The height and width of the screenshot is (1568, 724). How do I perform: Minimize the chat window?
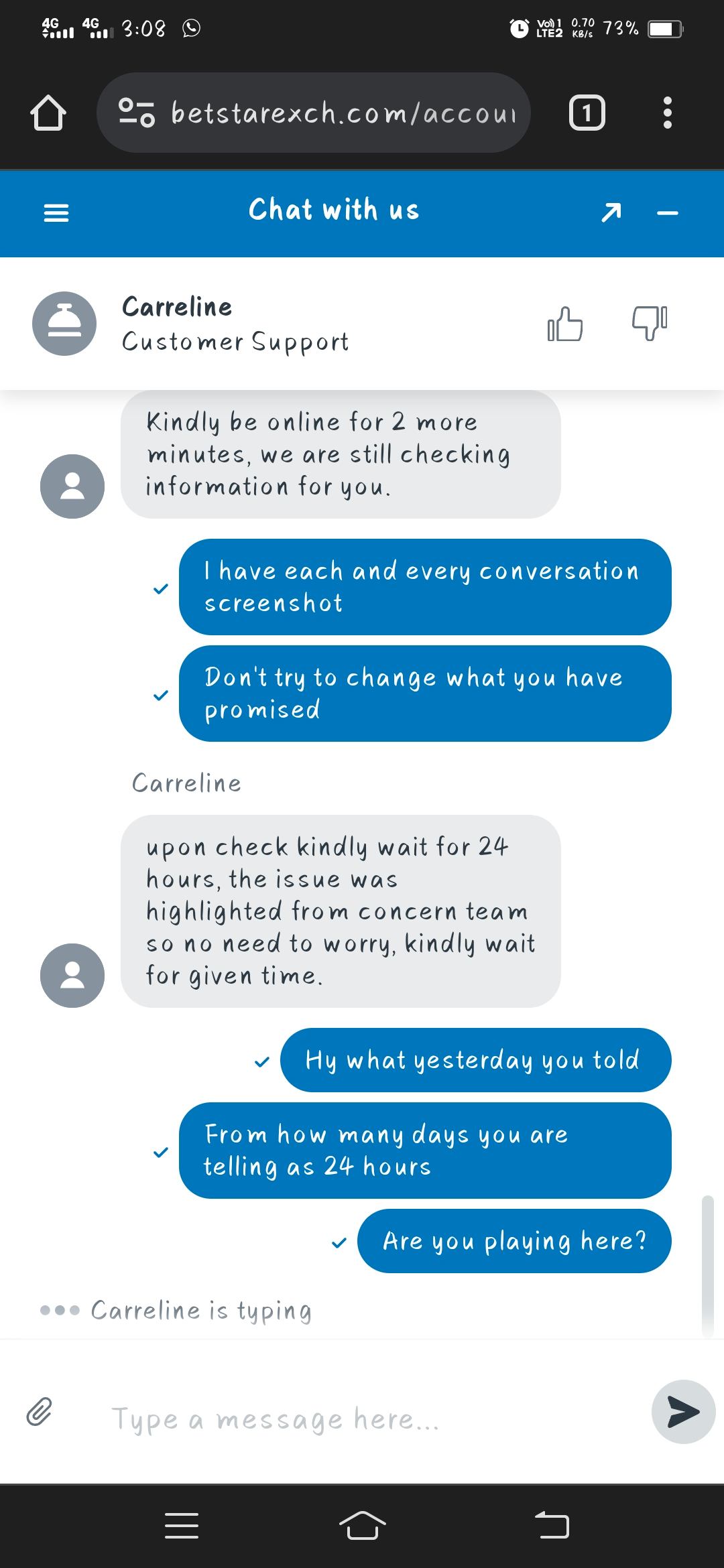(668, 213)
